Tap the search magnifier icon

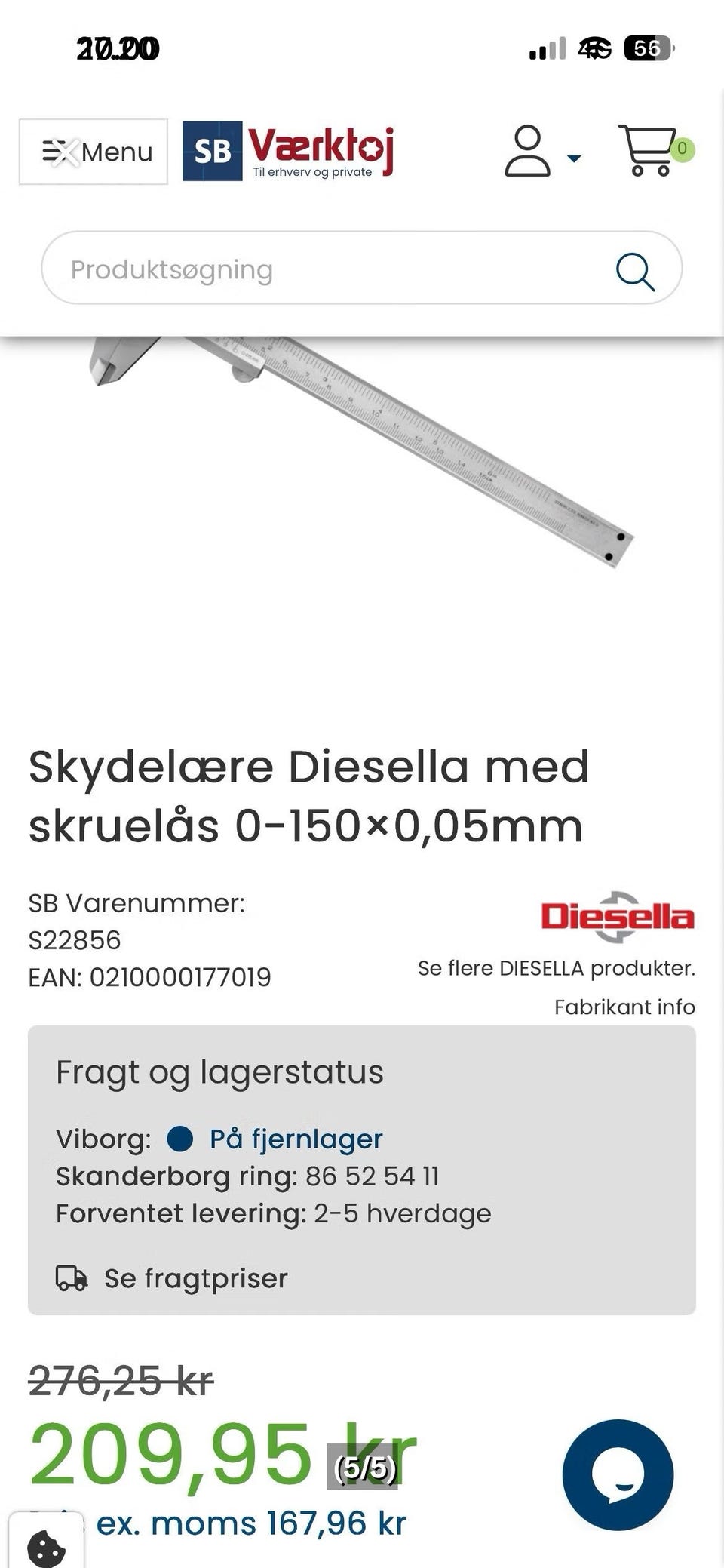635,269
